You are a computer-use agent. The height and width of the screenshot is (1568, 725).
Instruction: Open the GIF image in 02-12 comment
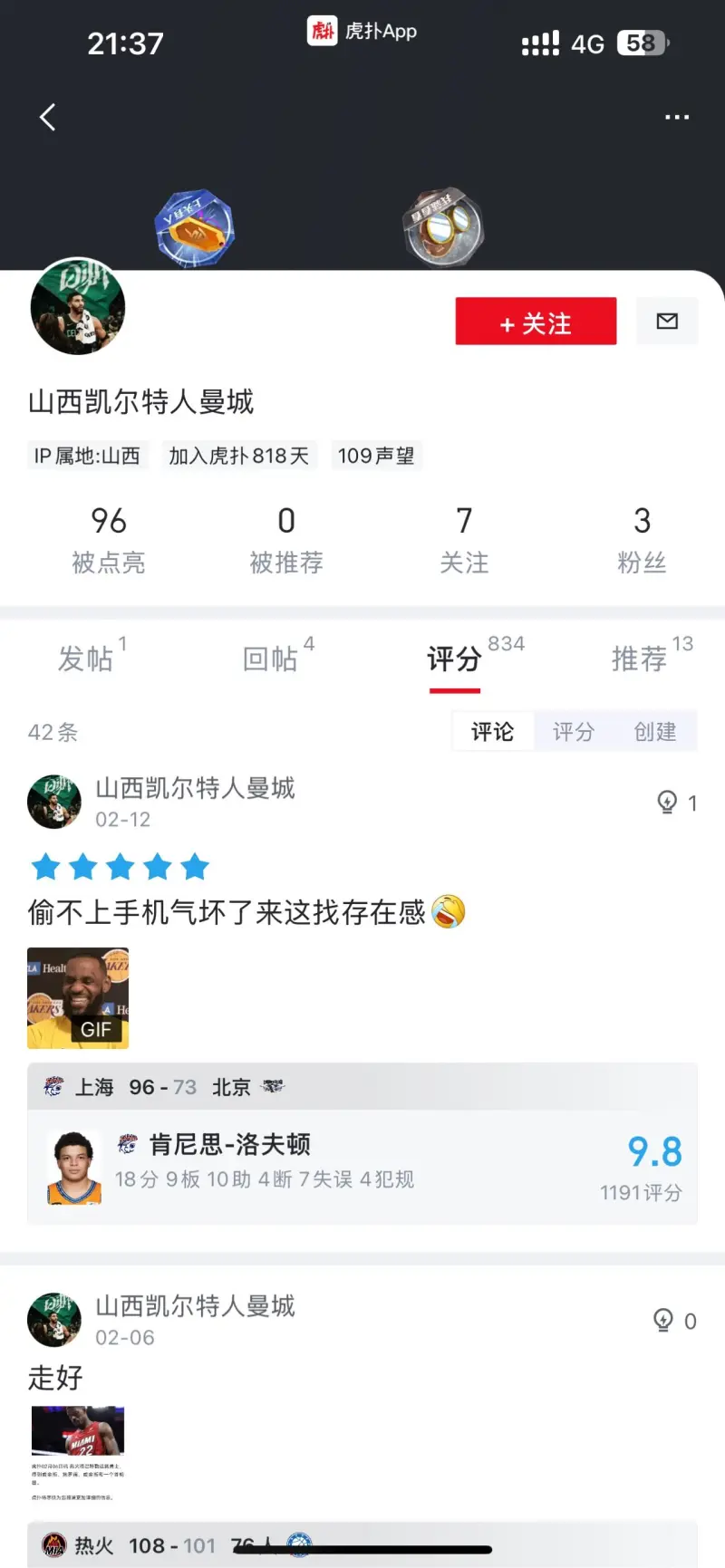click(x=78, y=998)
